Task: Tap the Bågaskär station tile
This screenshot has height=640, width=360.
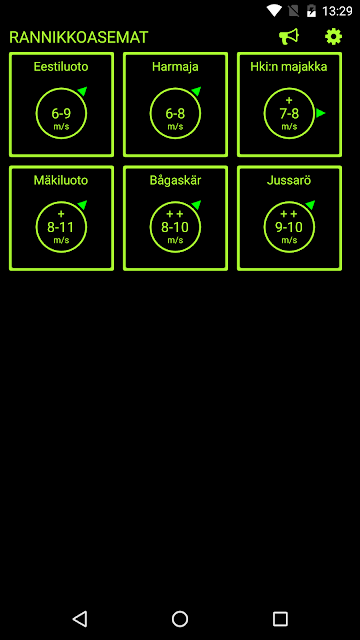Action: 176,218
